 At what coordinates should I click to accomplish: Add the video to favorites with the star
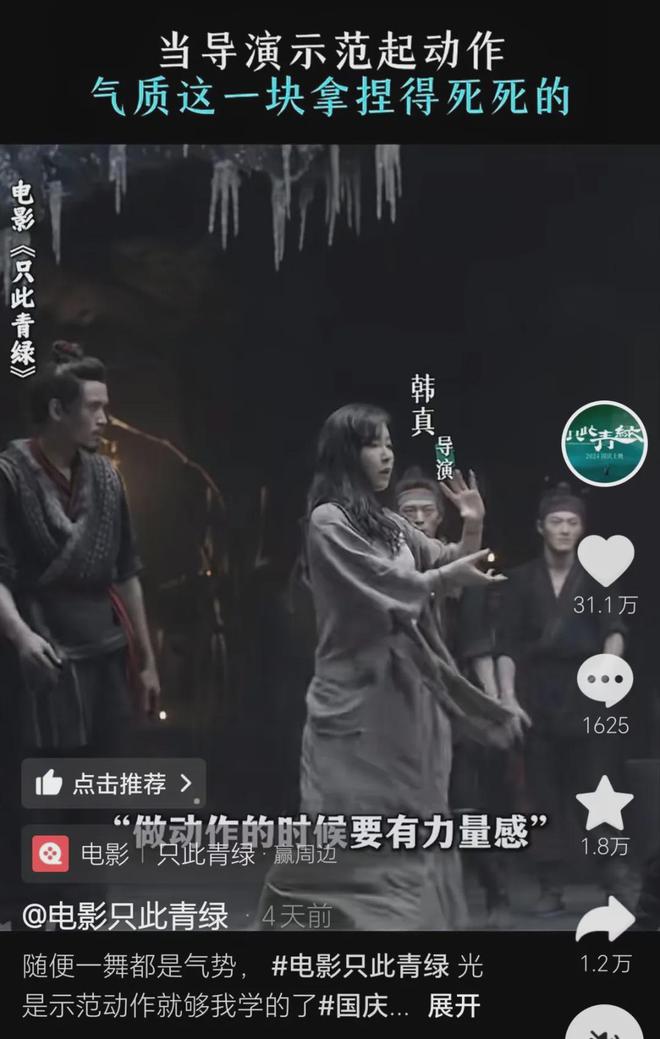pyautogui.click(x=606, y=804)
